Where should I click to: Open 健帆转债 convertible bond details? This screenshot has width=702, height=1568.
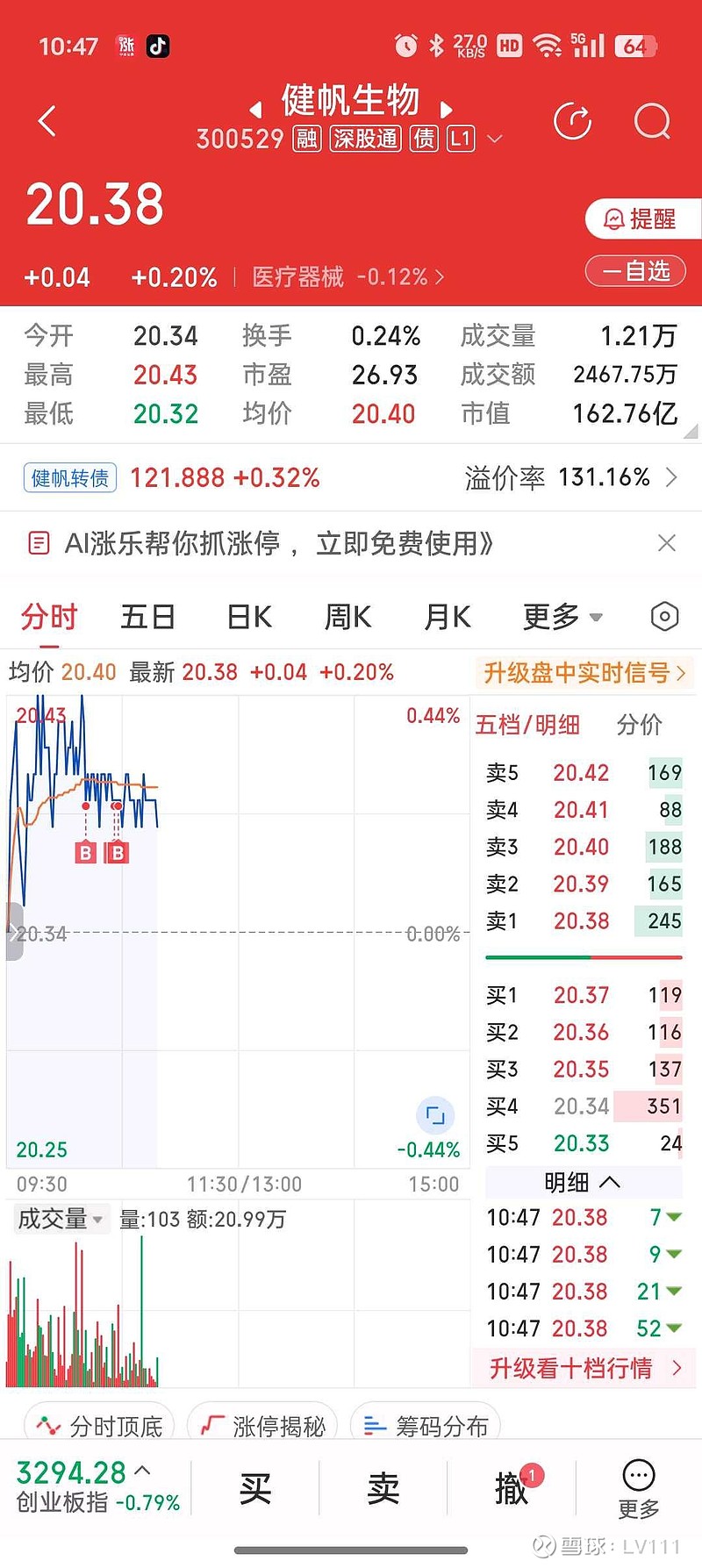pyautogui.click(x=70, y=478)
